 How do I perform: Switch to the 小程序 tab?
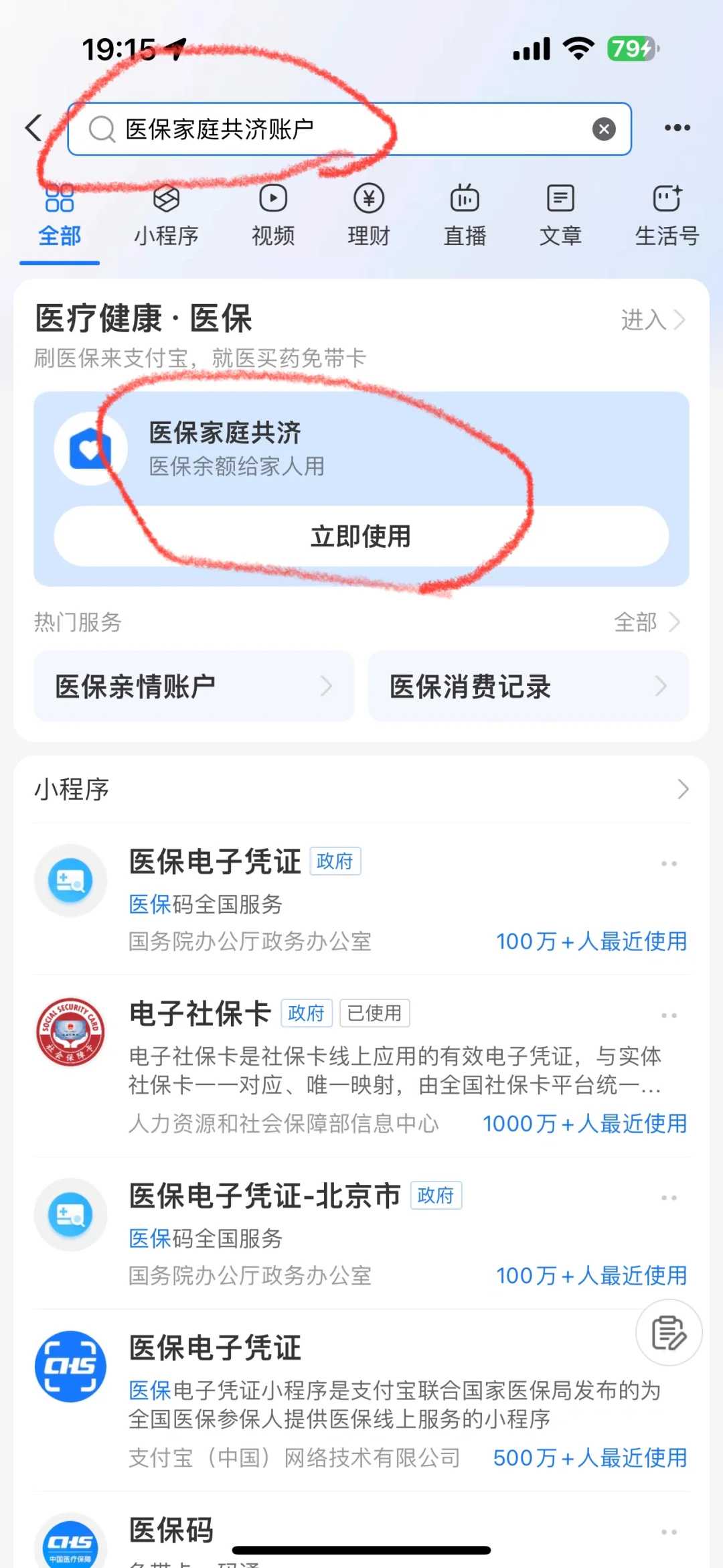coord(166,214)
